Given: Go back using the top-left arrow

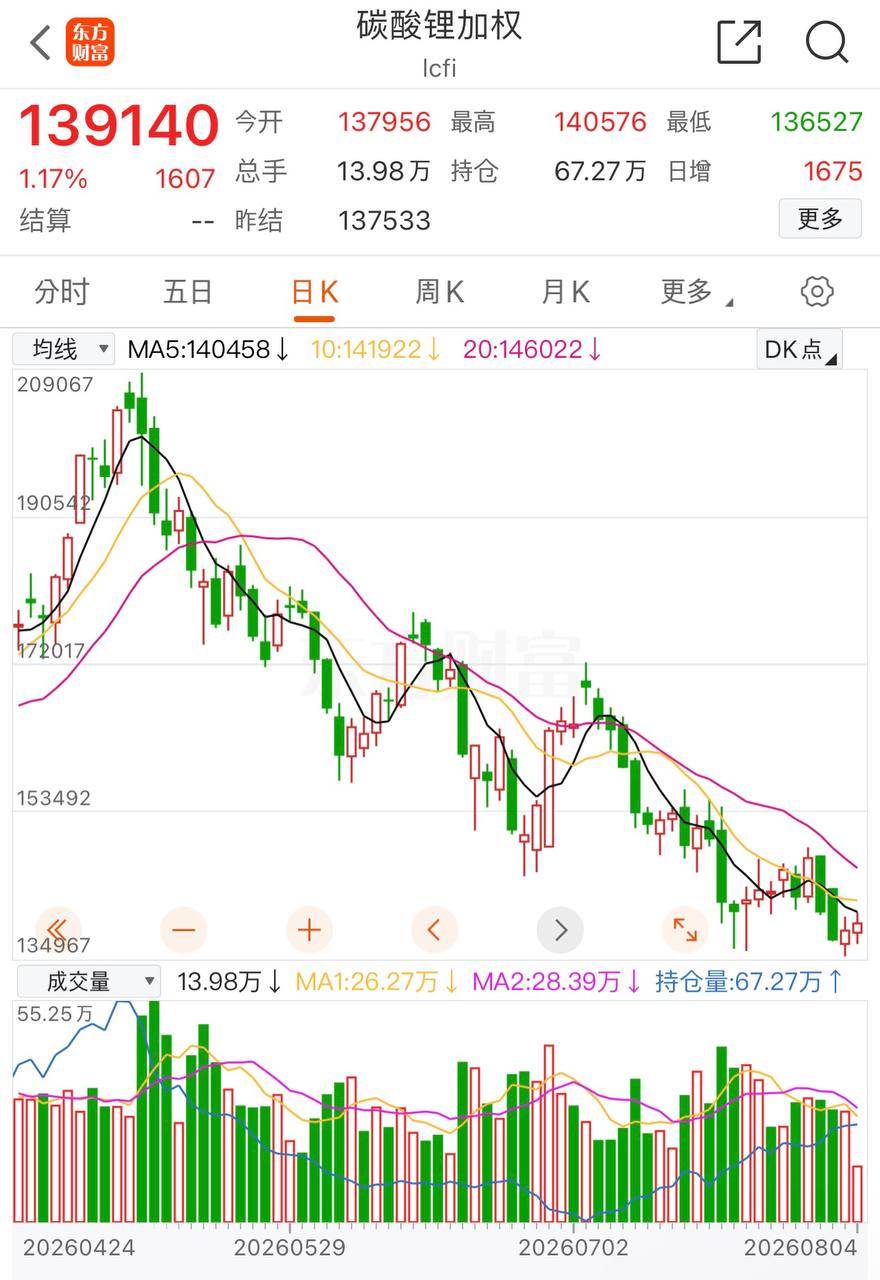Looking at the screenshot, I should click(x=40, y=43).
